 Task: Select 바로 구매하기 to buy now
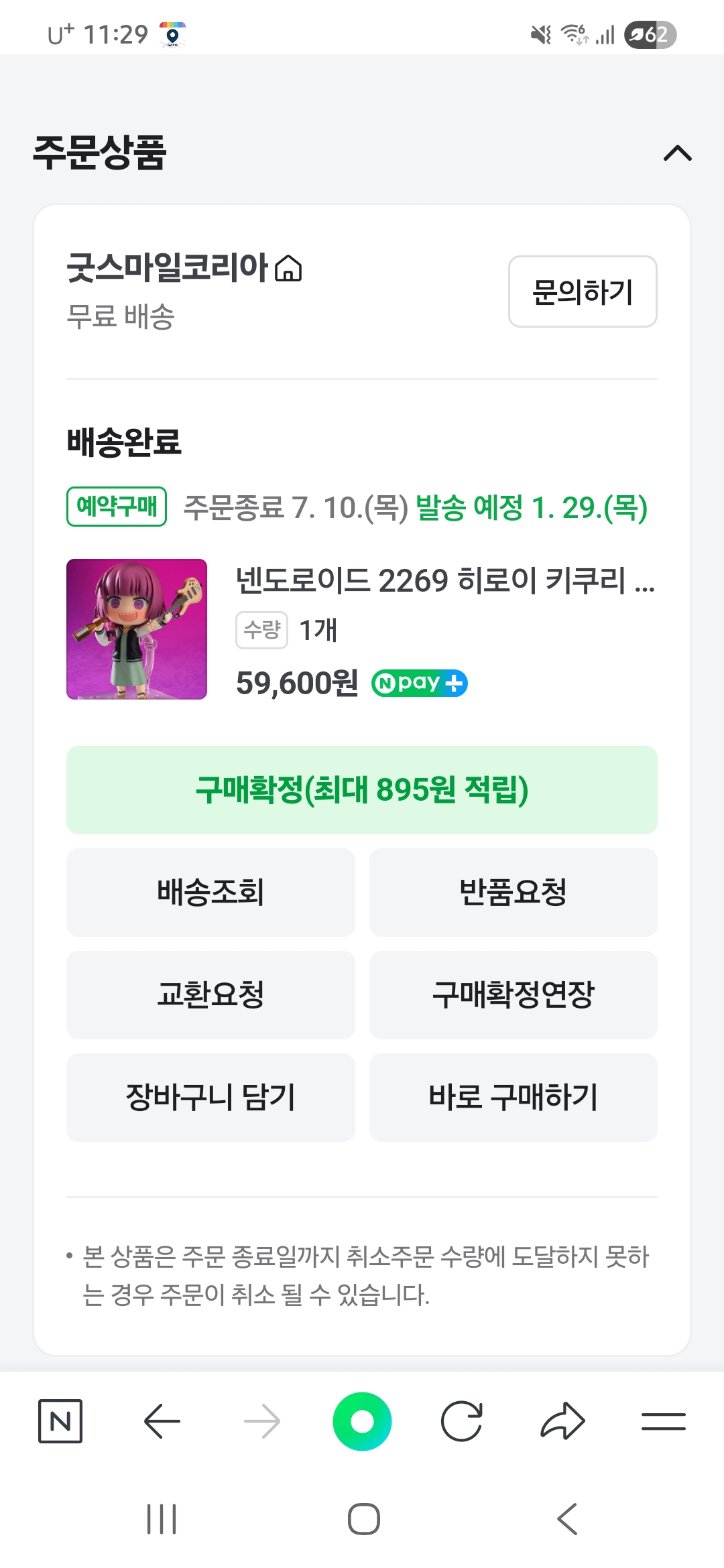click(x=514, y=1098)
